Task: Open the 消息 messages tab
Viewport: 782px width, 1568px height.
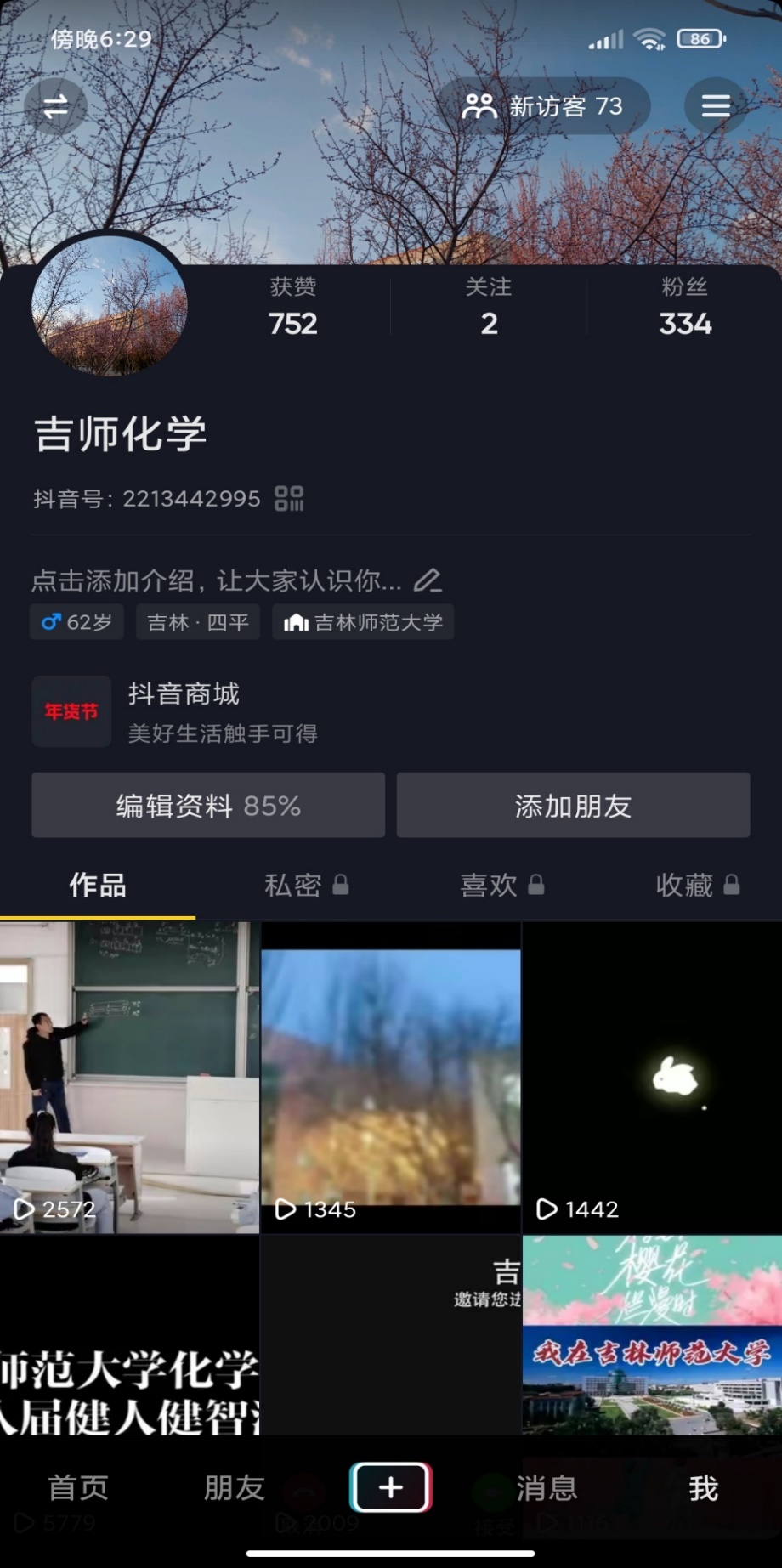Action: [547, 1488]
